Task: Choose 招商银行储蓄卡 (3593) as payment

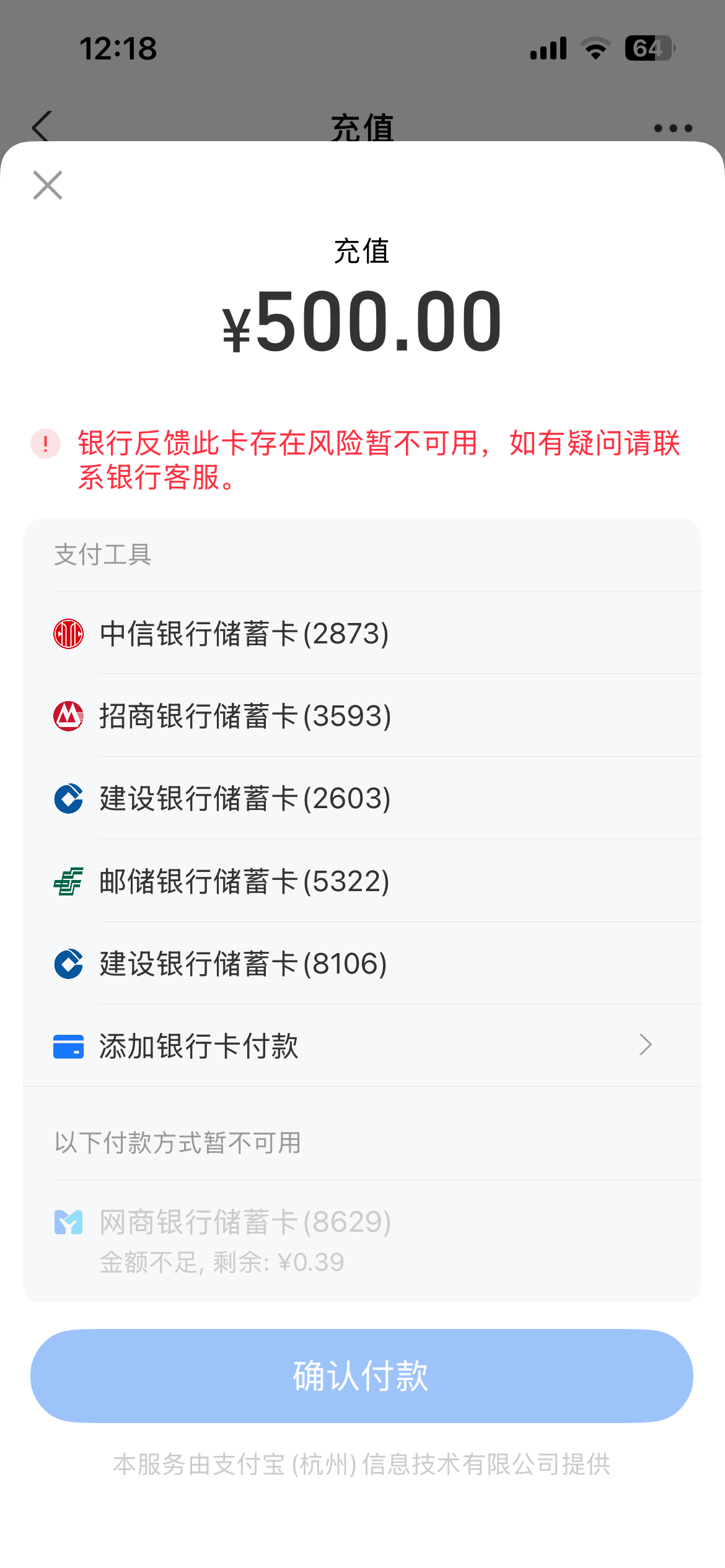Action: pos(362,715)
